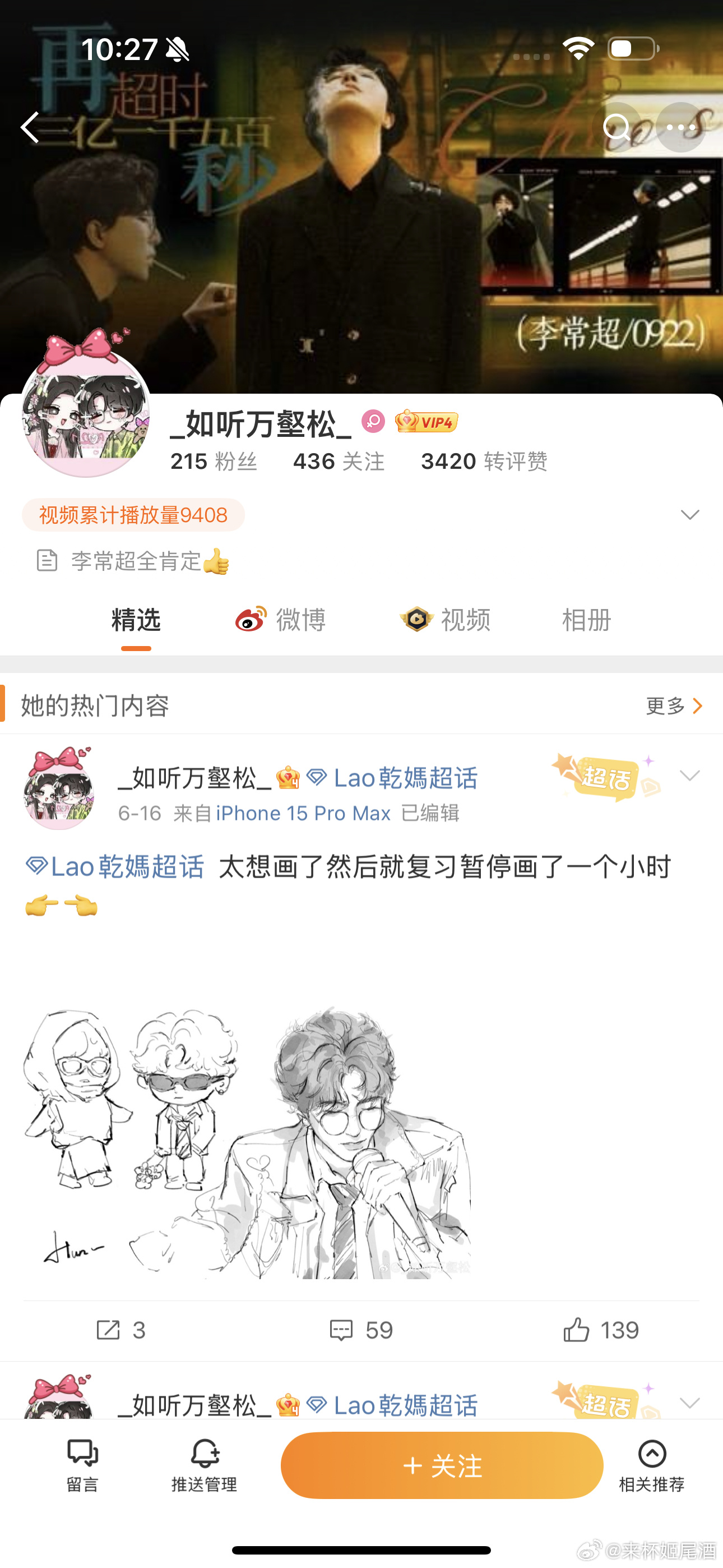Open search on this profile

click(x=616, y=127)
